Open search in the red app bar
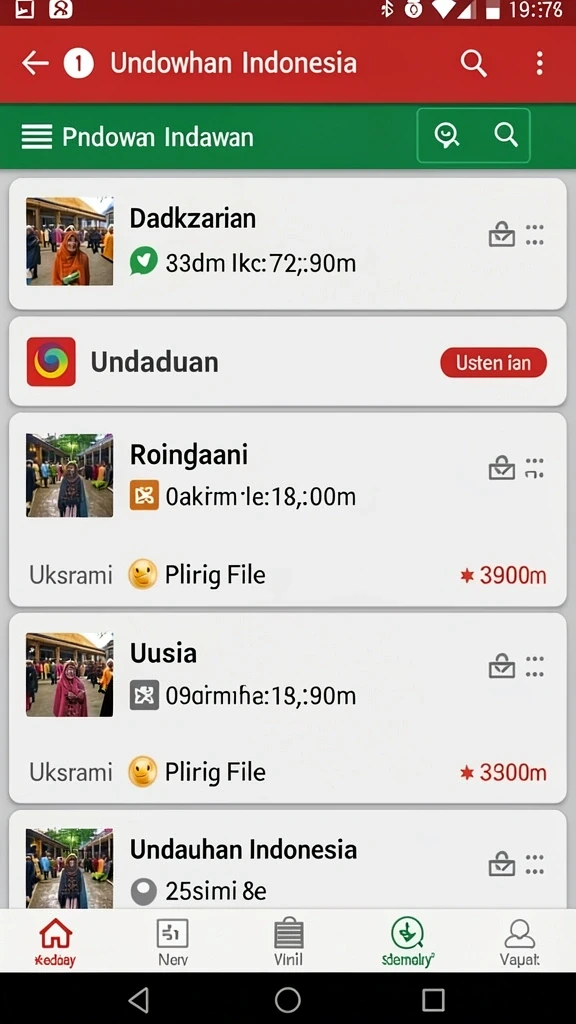The width and height of the screenshot is (576, 1024). [x=473, y=63]
